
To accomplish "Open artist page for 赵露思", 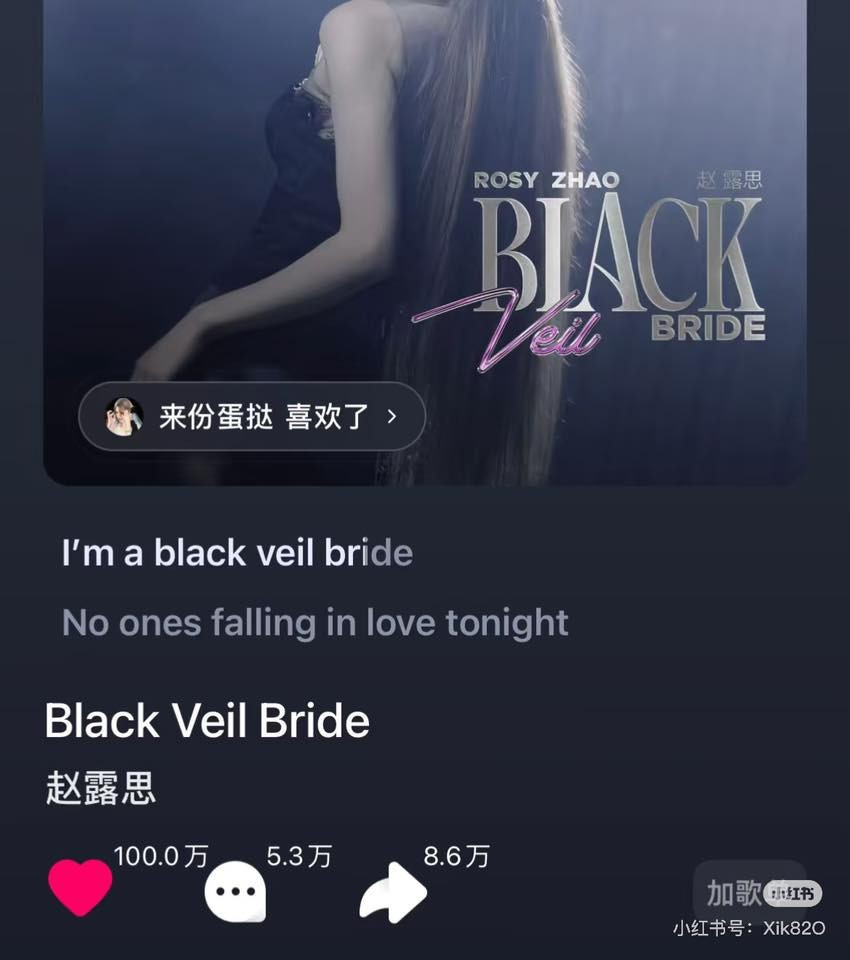I will [x=101, y=788].
